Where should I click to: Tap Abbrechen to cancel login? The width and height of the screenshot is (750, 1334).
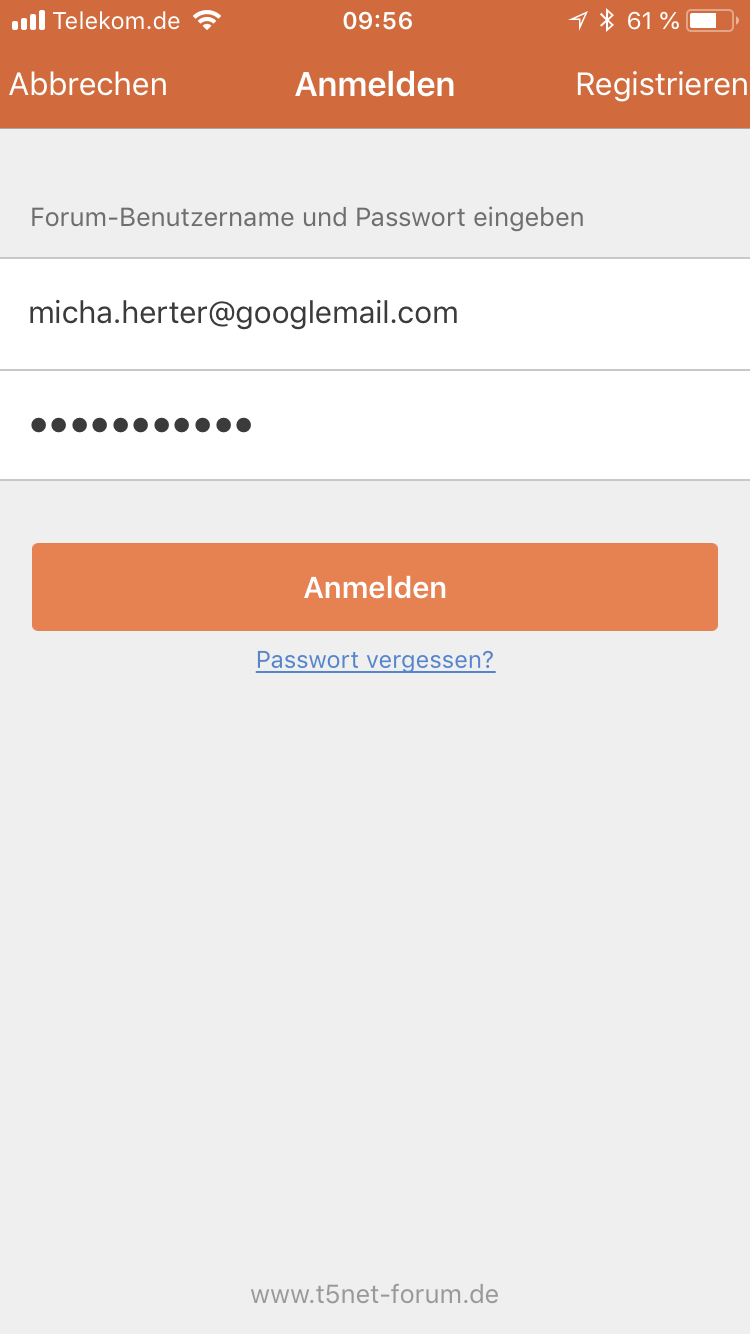(x=88, y=85)
